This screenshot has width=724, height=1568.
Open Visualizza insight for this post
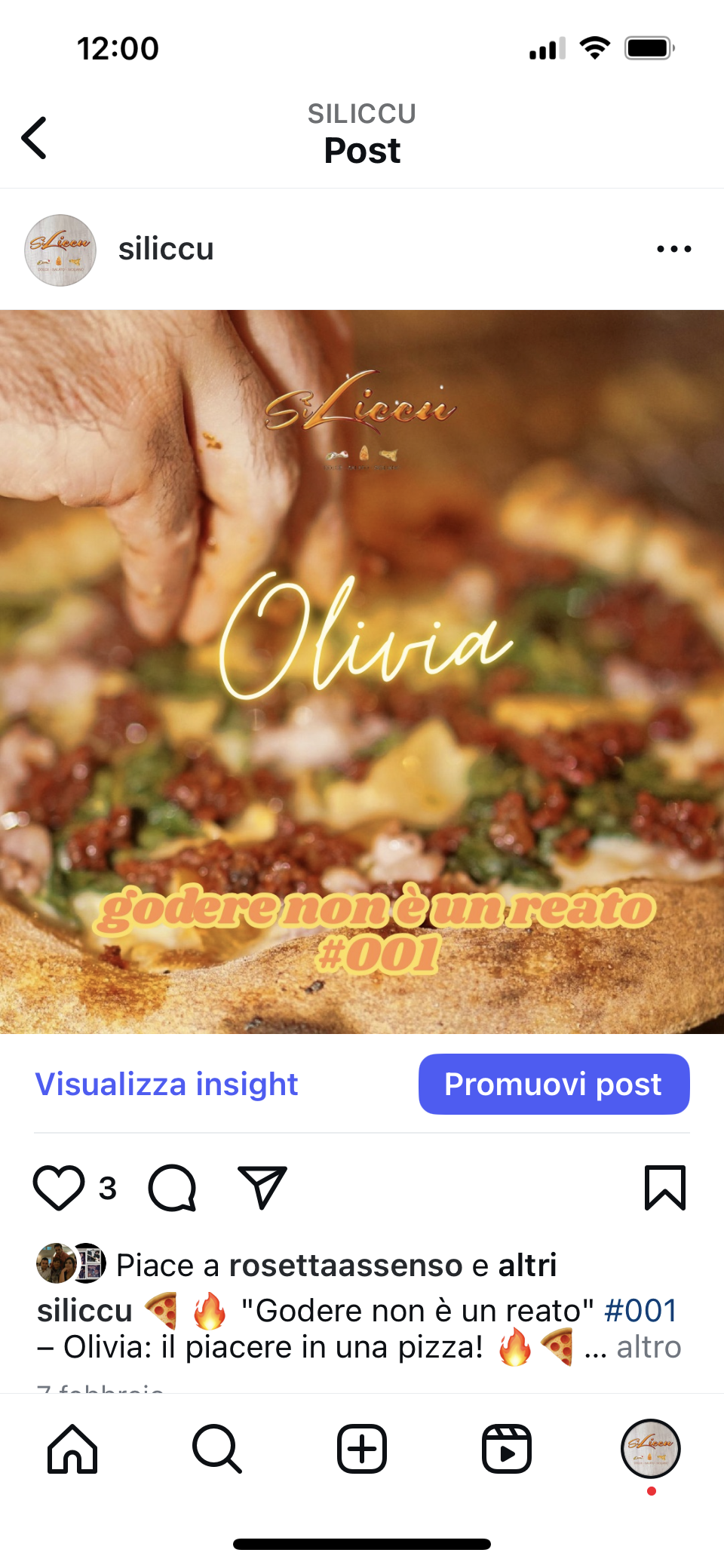click(167, 1084)
